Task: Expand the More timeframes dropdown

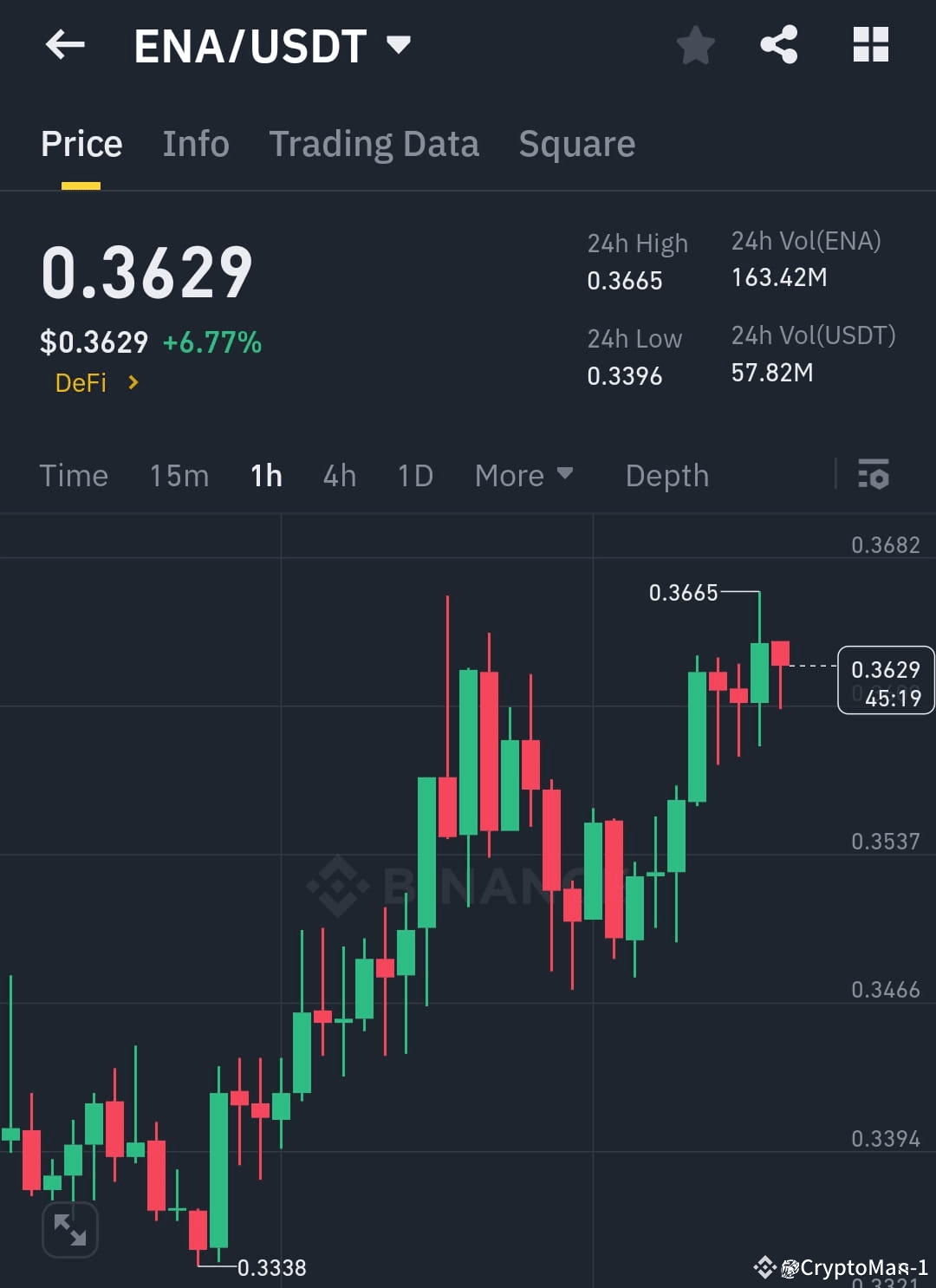Action: (523, 475)
